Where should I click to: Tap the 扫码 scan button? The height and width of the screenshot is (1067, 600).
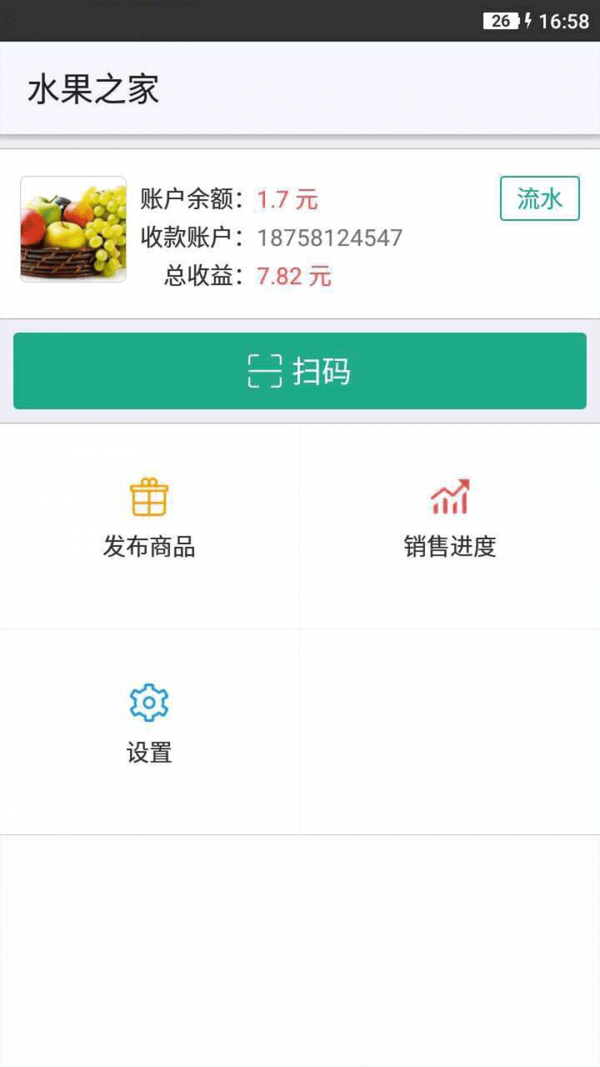tap(299, 371)
